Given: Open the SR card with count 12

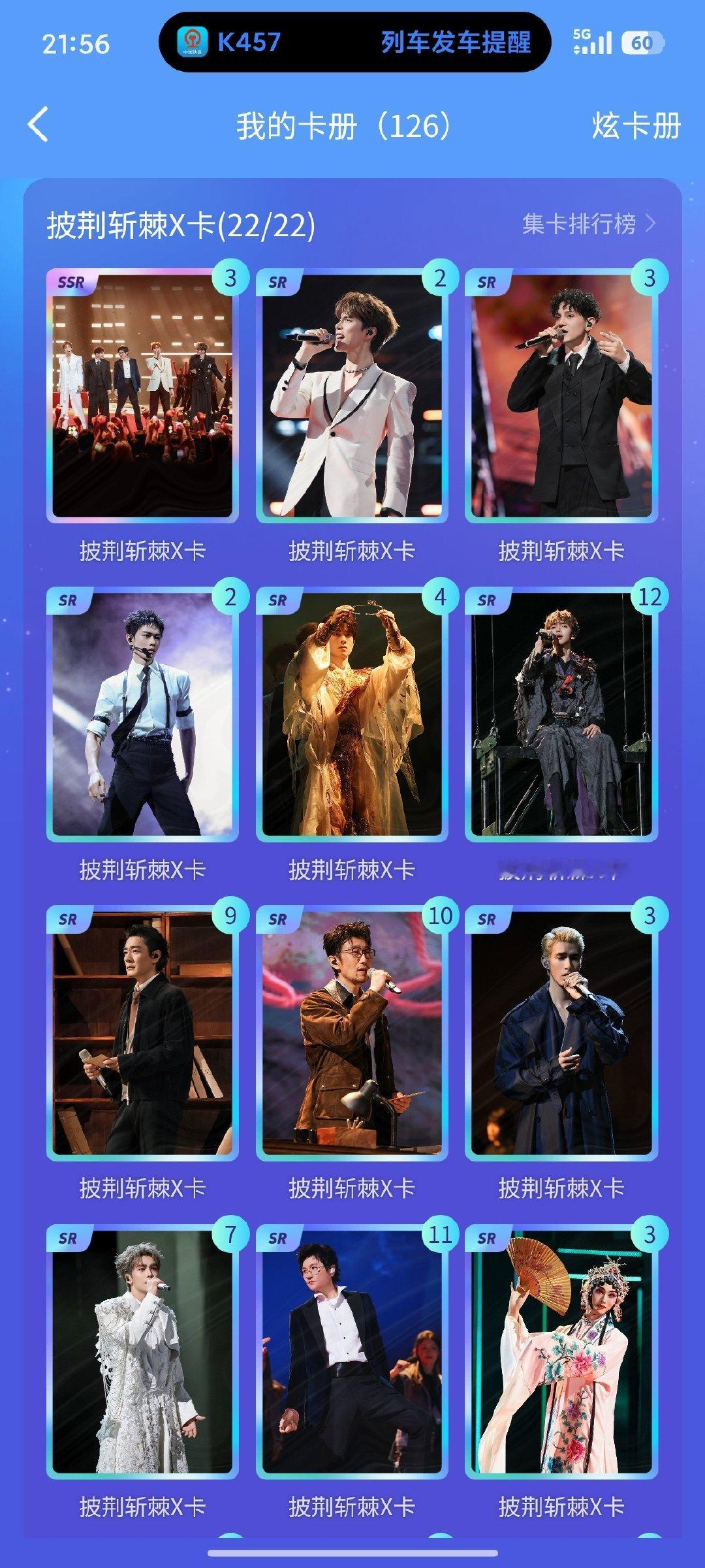Looking at the screenshot, I should pos(561,714).
